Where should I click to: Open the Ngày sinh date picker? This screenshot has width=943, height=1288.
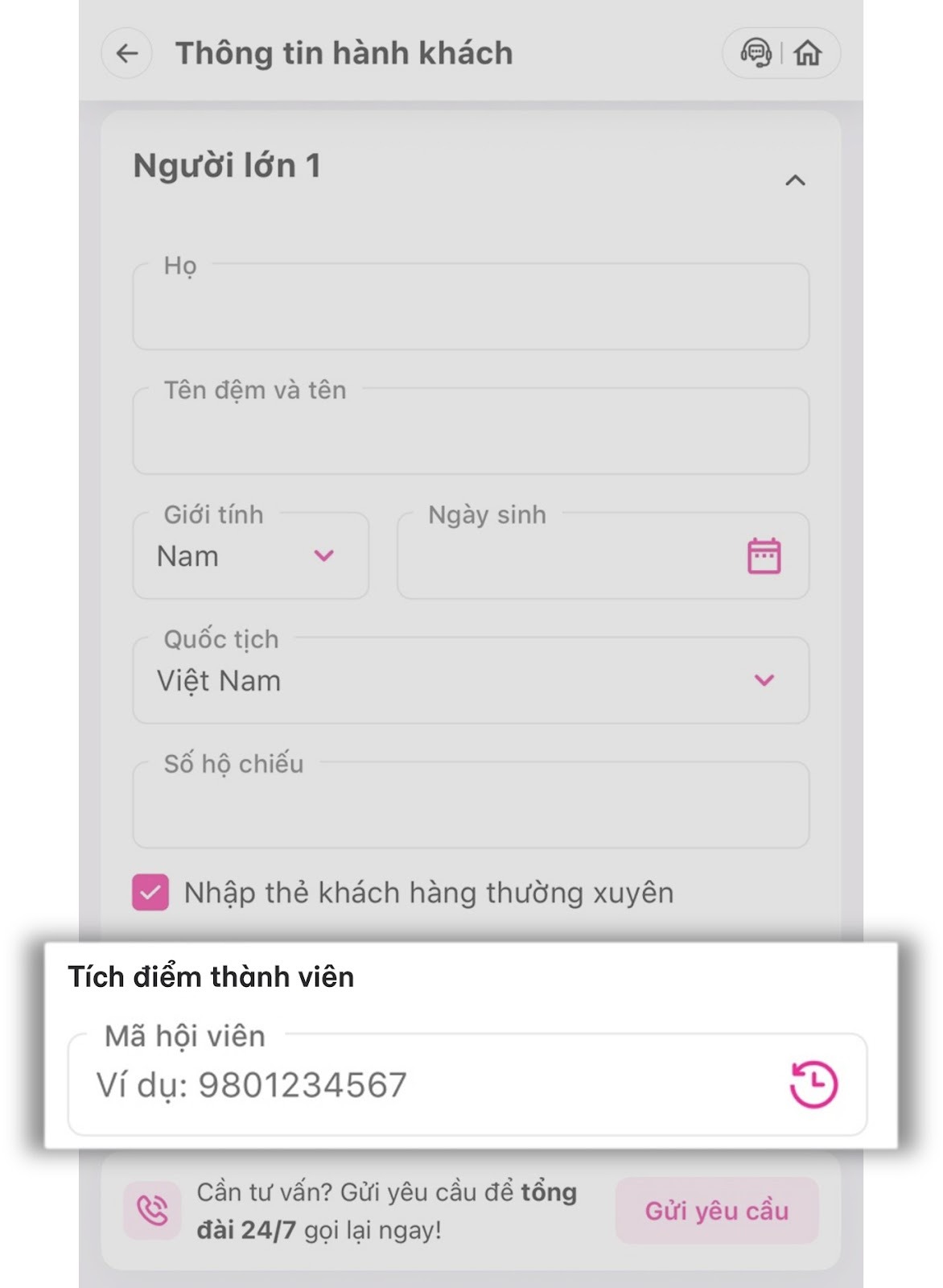point(763,556)
